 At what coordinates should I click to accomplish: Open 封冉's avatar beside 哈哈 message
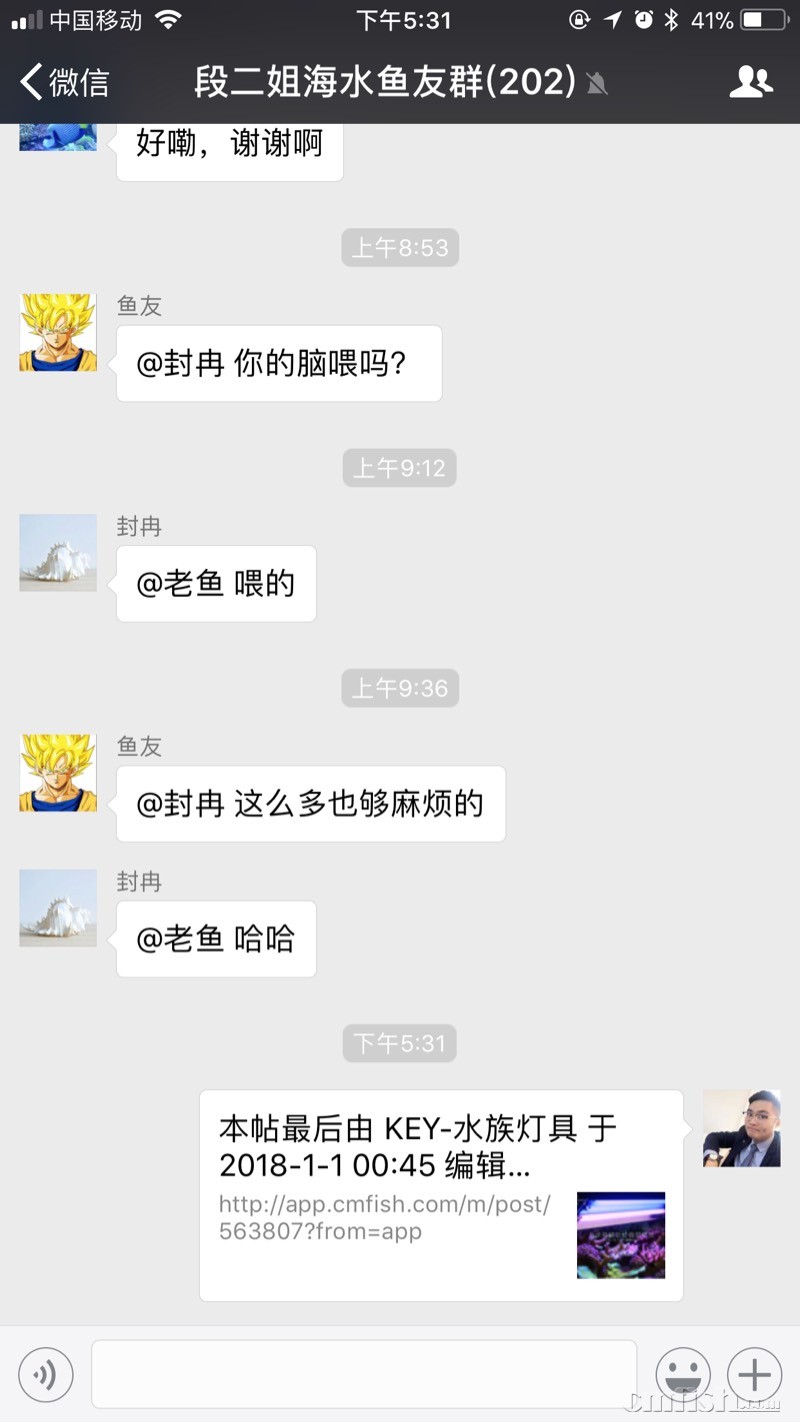(58, 908)
